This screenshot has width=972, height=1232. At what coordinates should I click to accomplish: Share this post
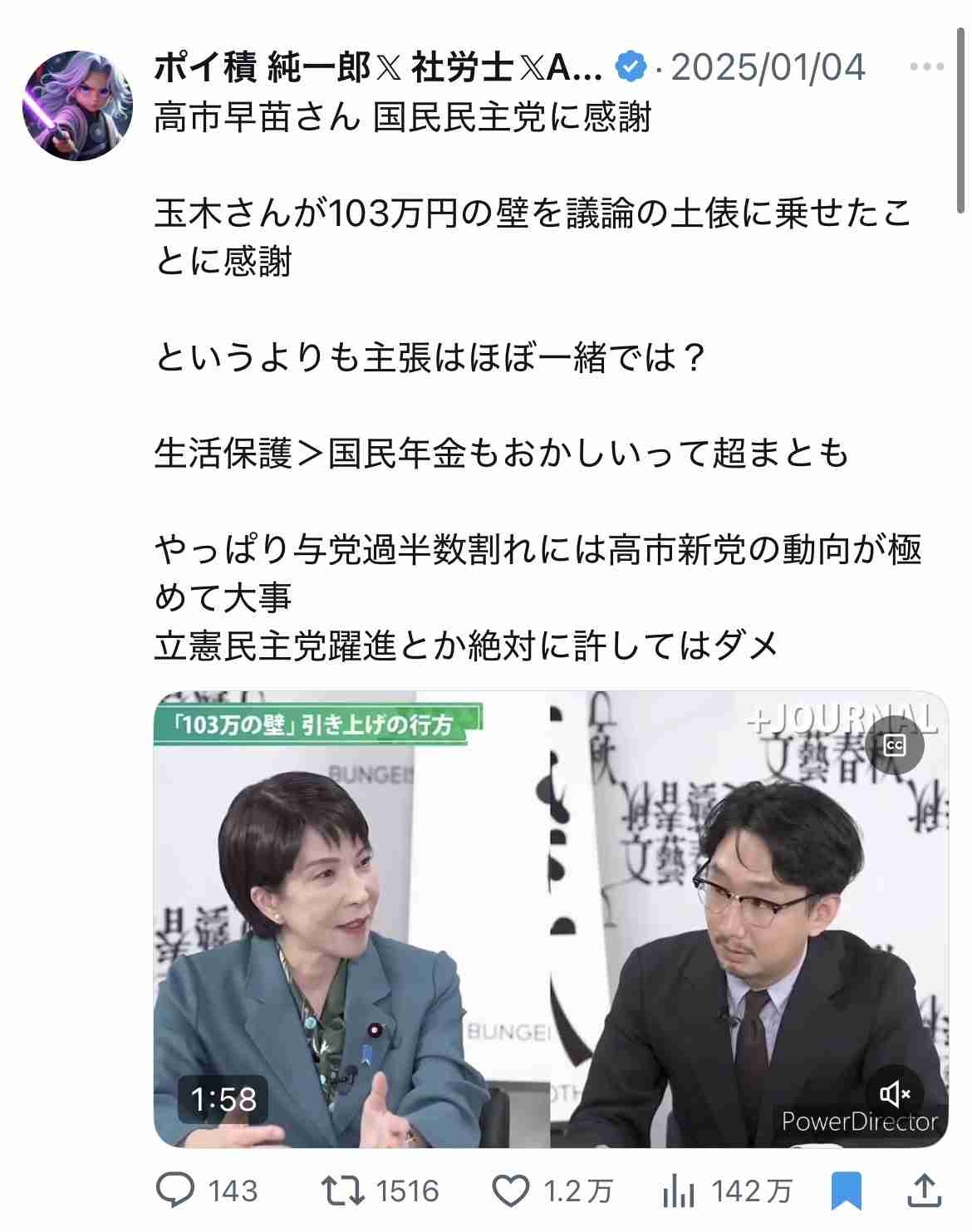[925, 1190]
